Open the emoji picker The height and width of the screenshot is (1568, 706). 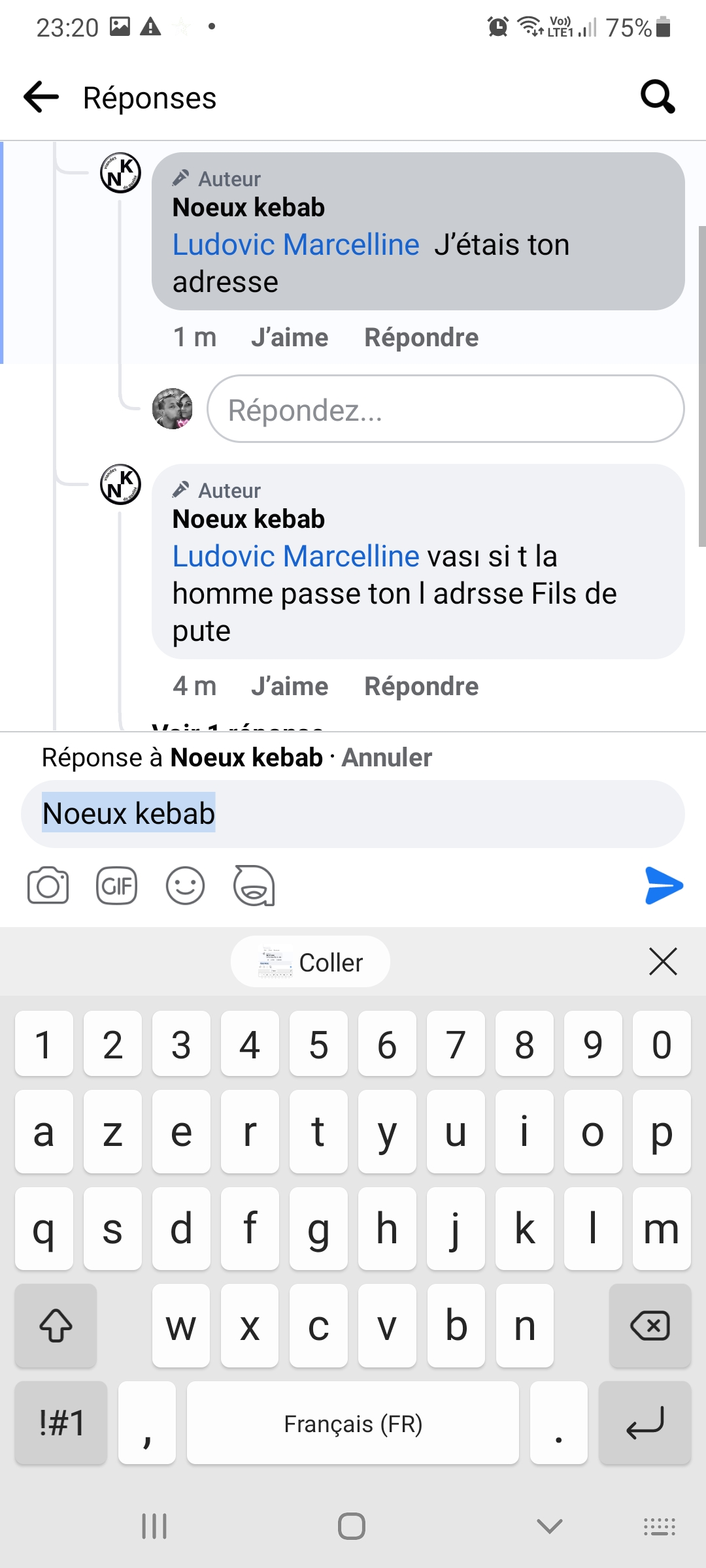(x=185, y=886)
